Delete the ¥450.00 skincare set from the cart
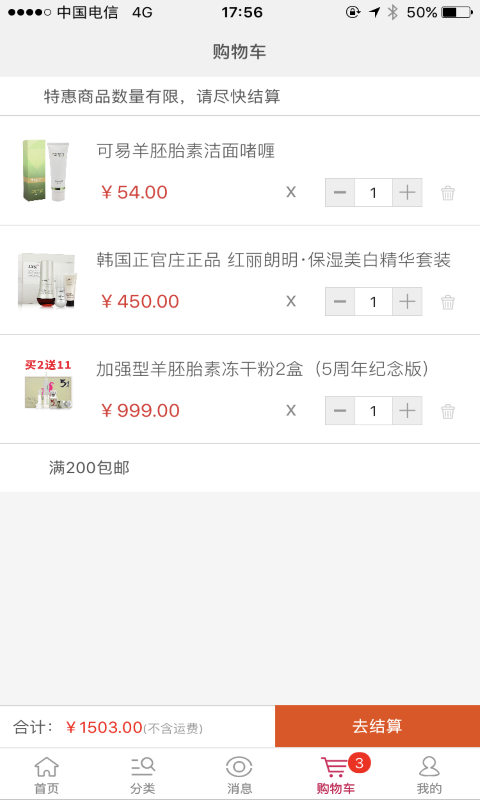480x800 pixels. click(x=448, y=302)
